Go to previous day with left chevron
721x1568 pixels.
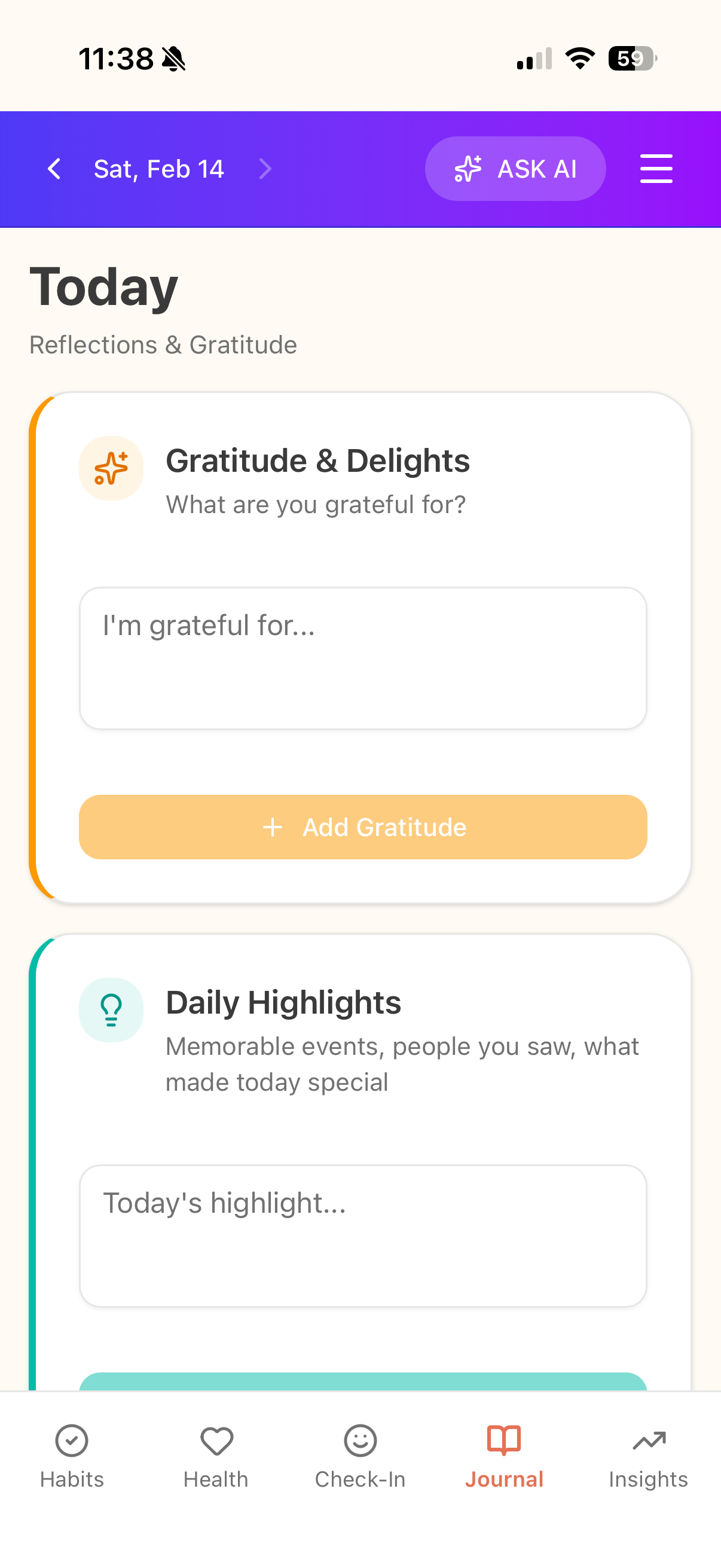point(54,169)
